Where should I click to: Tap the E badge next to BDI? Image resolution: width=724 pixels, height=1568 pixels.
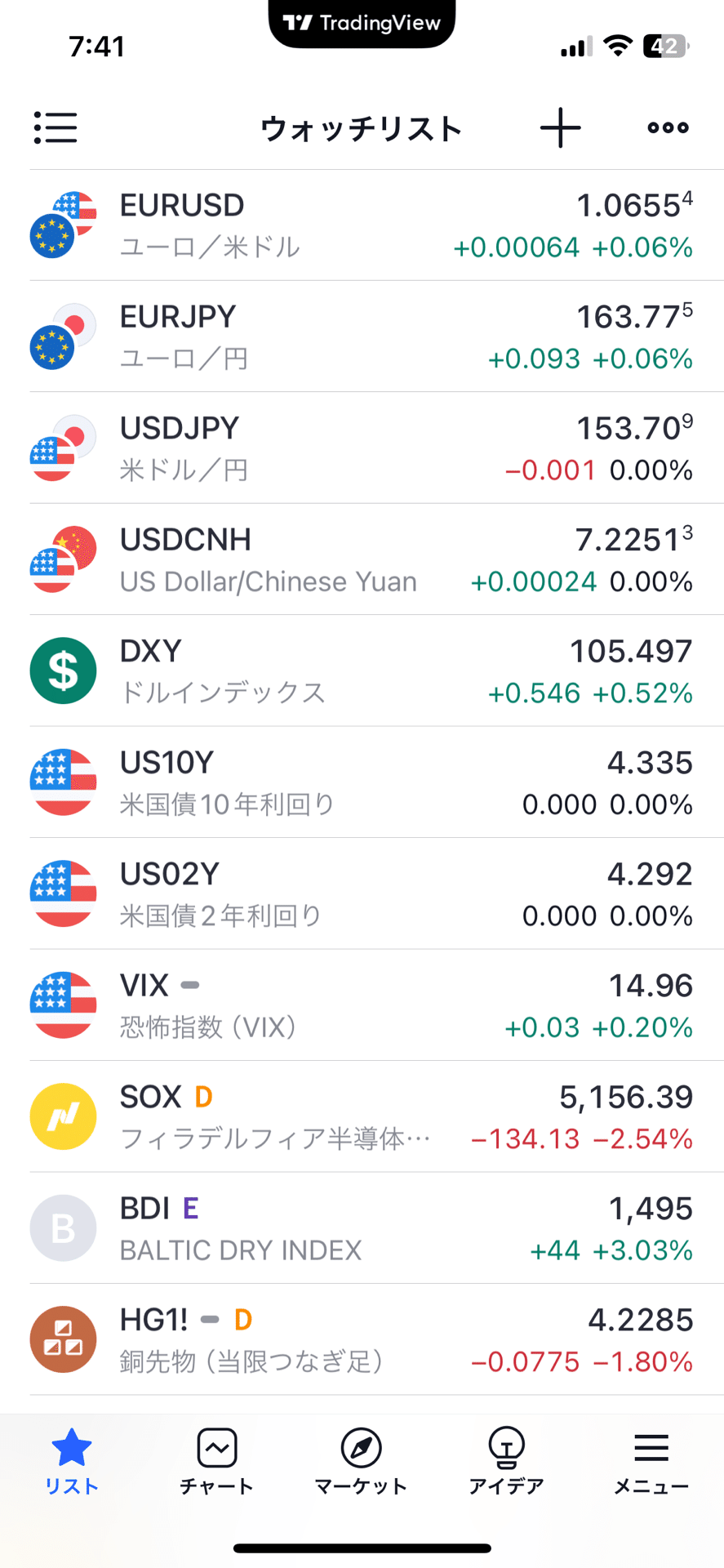(189, 1208)
